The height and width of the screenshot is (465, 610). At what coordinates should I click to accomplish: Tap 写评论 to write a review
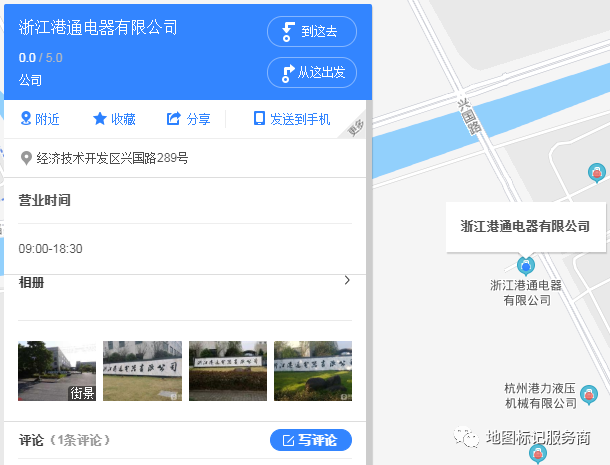(x=311, y=440)
